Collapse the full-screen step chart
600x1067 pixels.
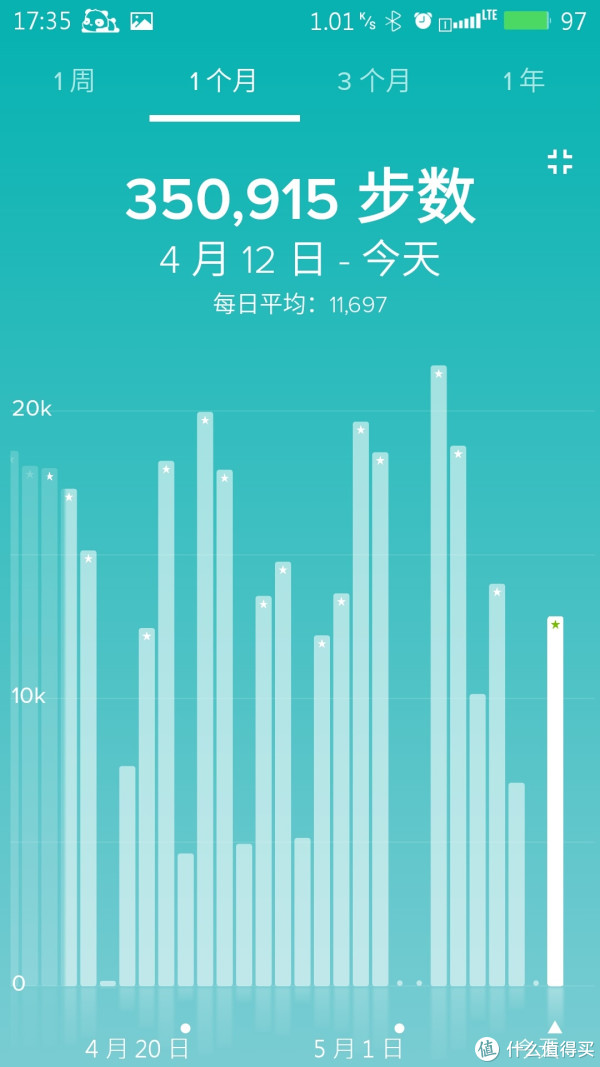[560, 162]
